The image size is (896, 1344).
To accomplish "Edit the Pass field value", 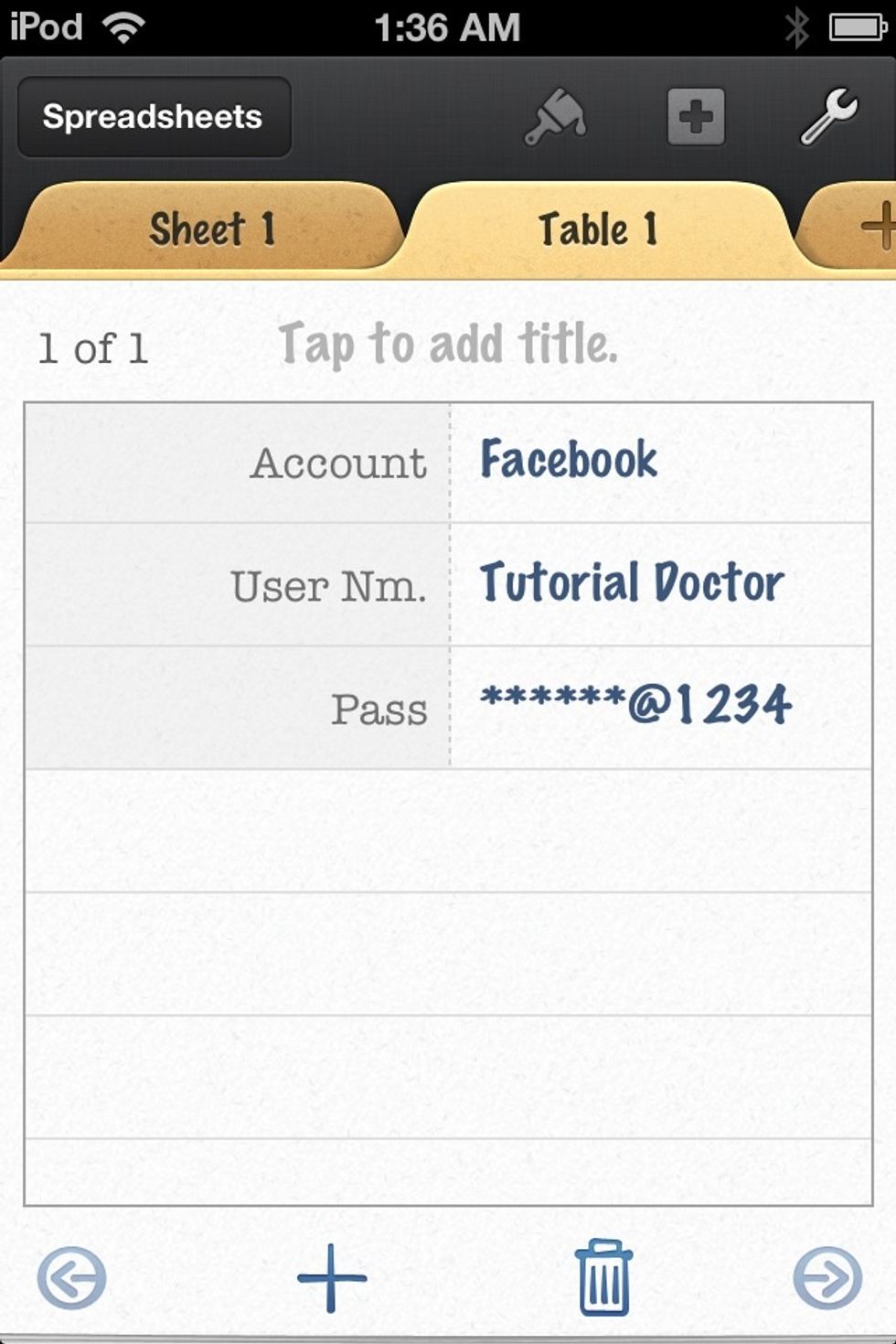I will click(660, 707).
